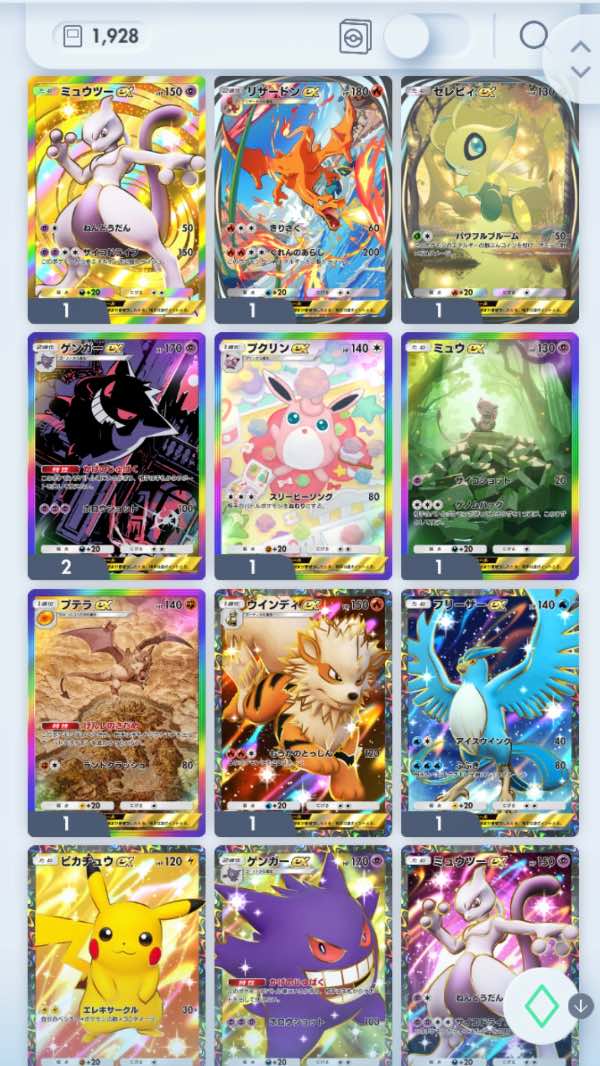Tap the green diamond floating button

[x=541, y=1007]
